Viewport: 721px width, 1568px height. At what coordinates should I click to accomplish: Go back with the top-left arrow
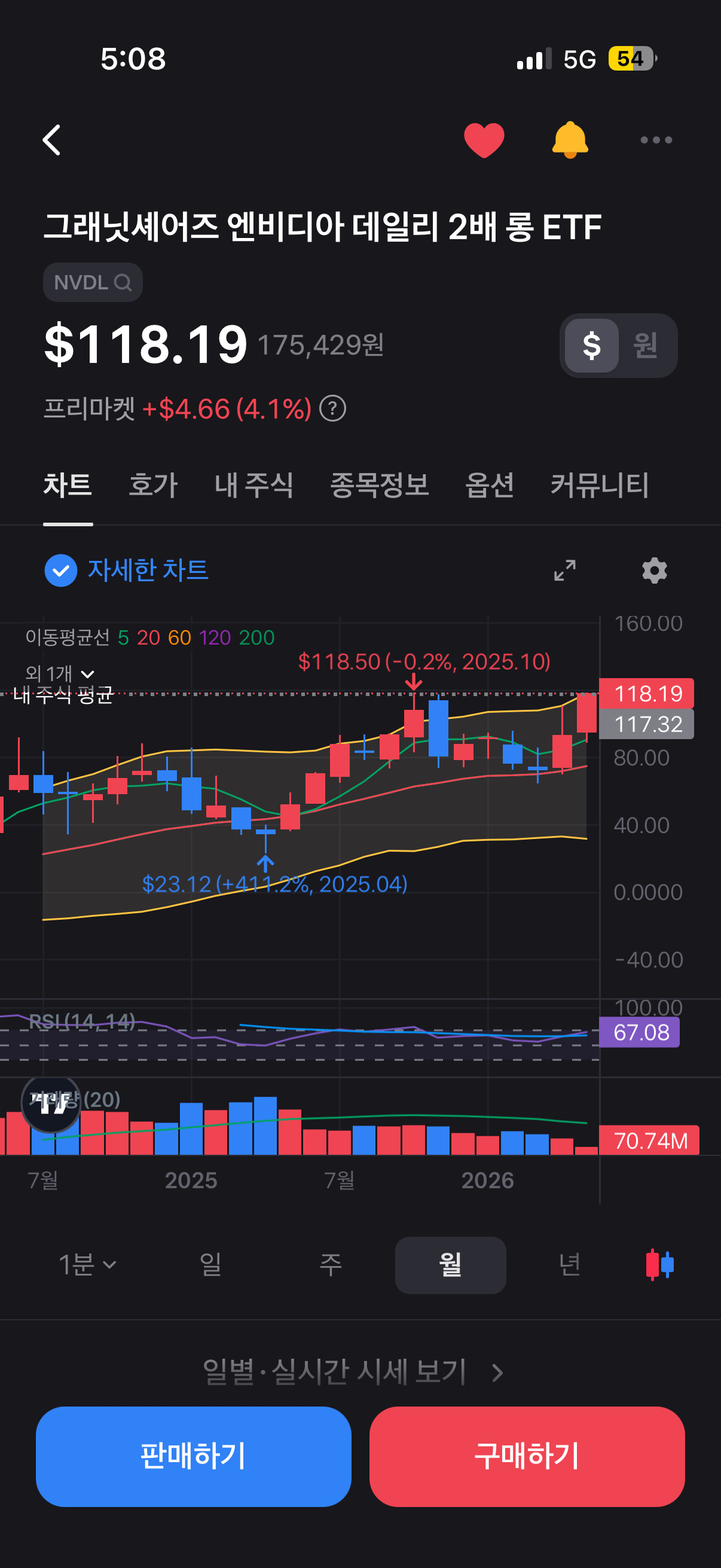(53, 140)
